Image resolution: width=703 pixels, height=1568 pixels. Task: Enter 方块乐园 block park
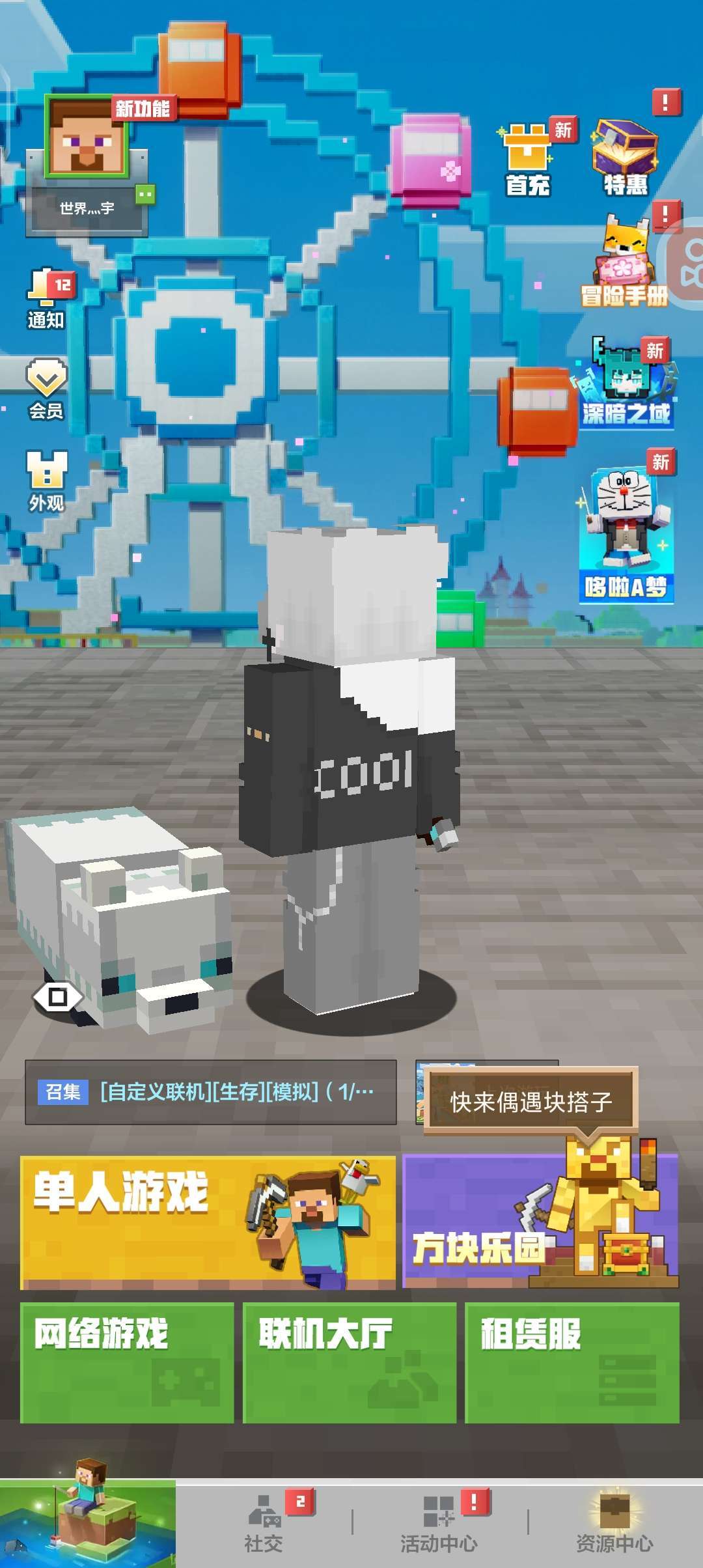540,1221
